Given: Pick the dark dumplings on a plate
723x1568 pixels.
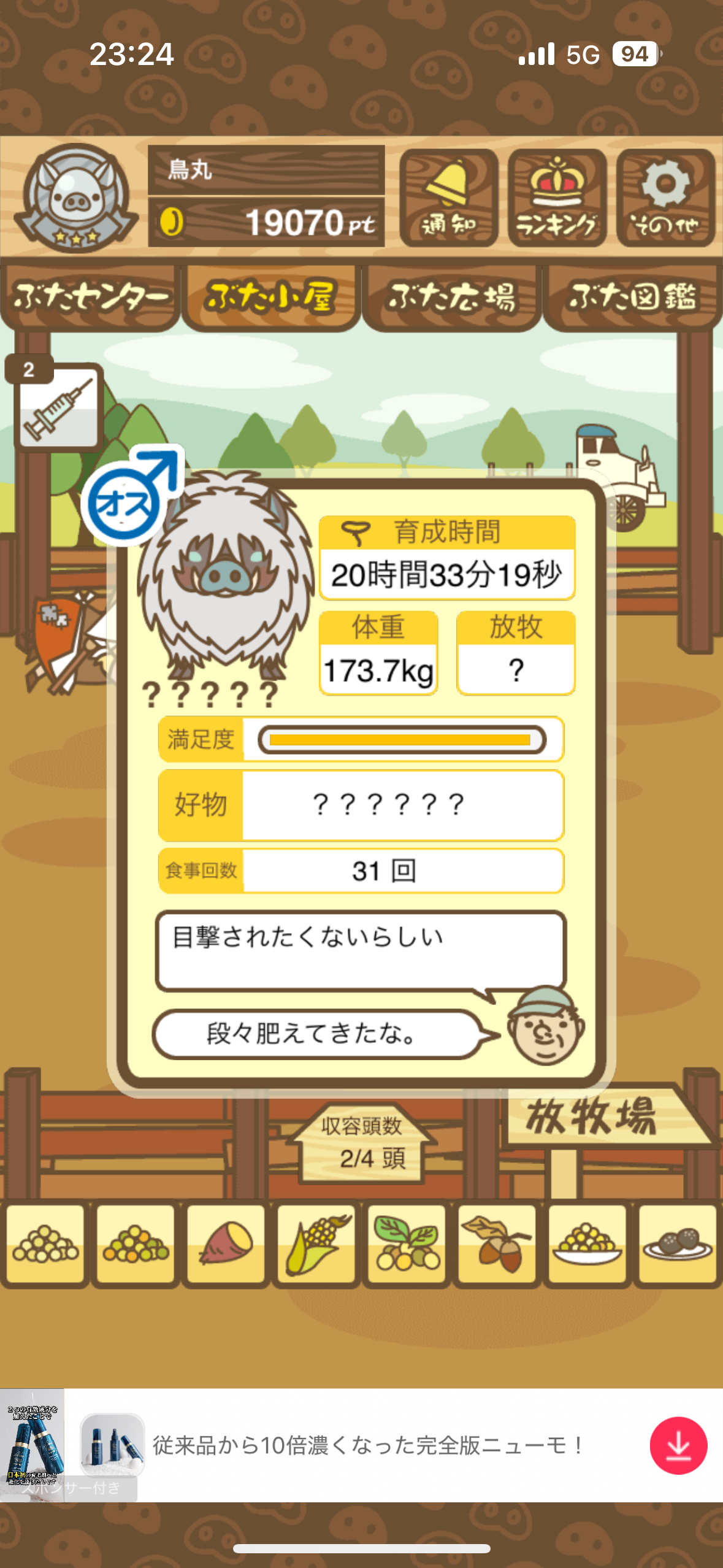Looking at the screenshot, I should coord(678,1244).
